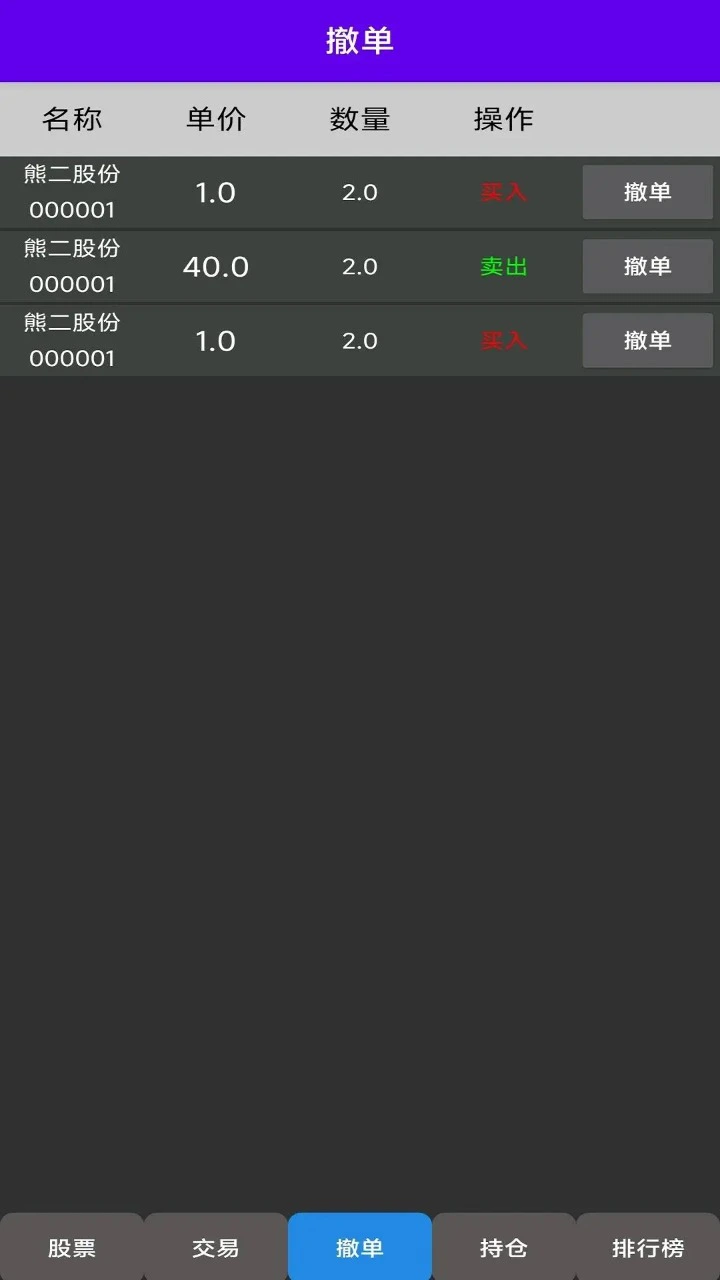Open the 交易 tab
The width and height of the screenshot is (720, 1280).
click(x=215, y=1247)
